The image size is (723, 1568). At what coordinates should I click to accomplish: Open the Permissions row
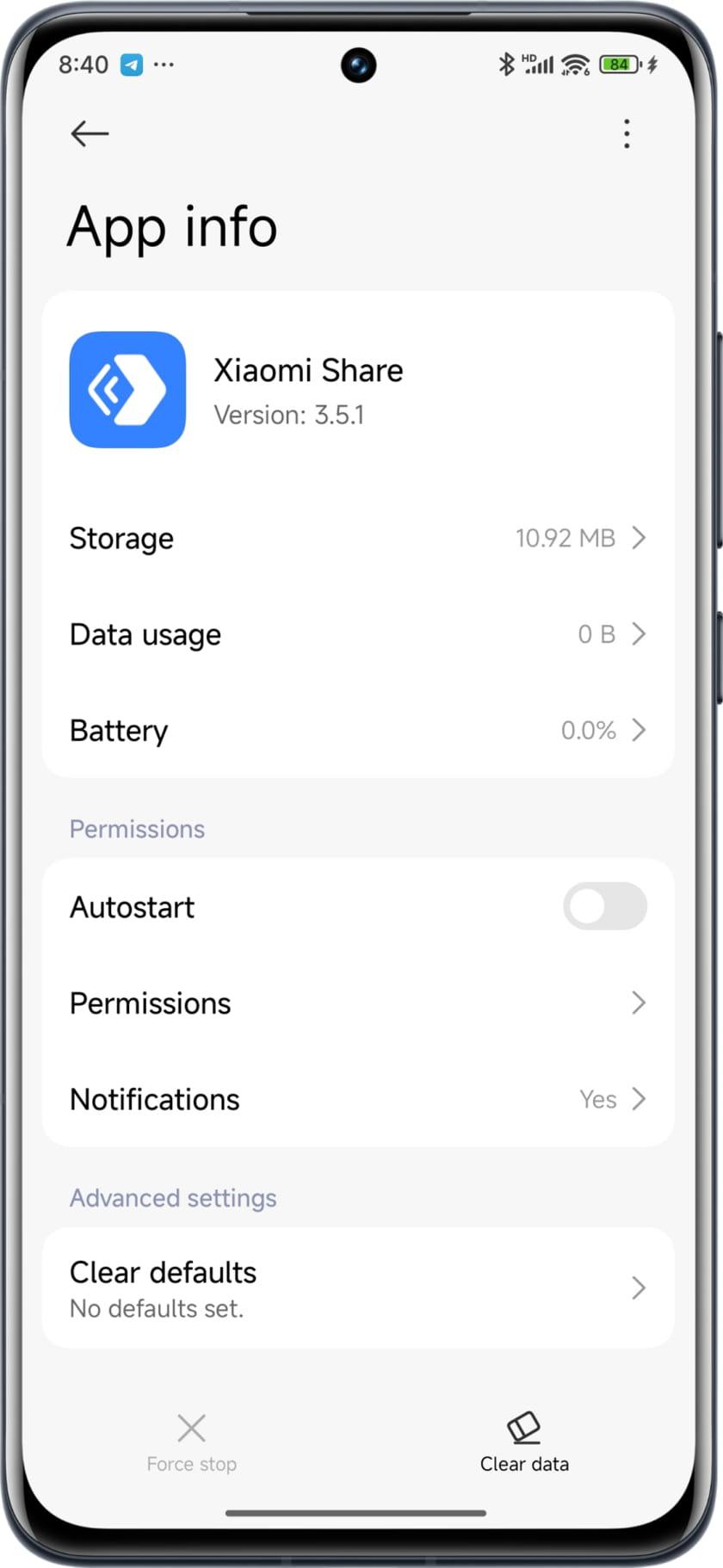coord(357,1003)
